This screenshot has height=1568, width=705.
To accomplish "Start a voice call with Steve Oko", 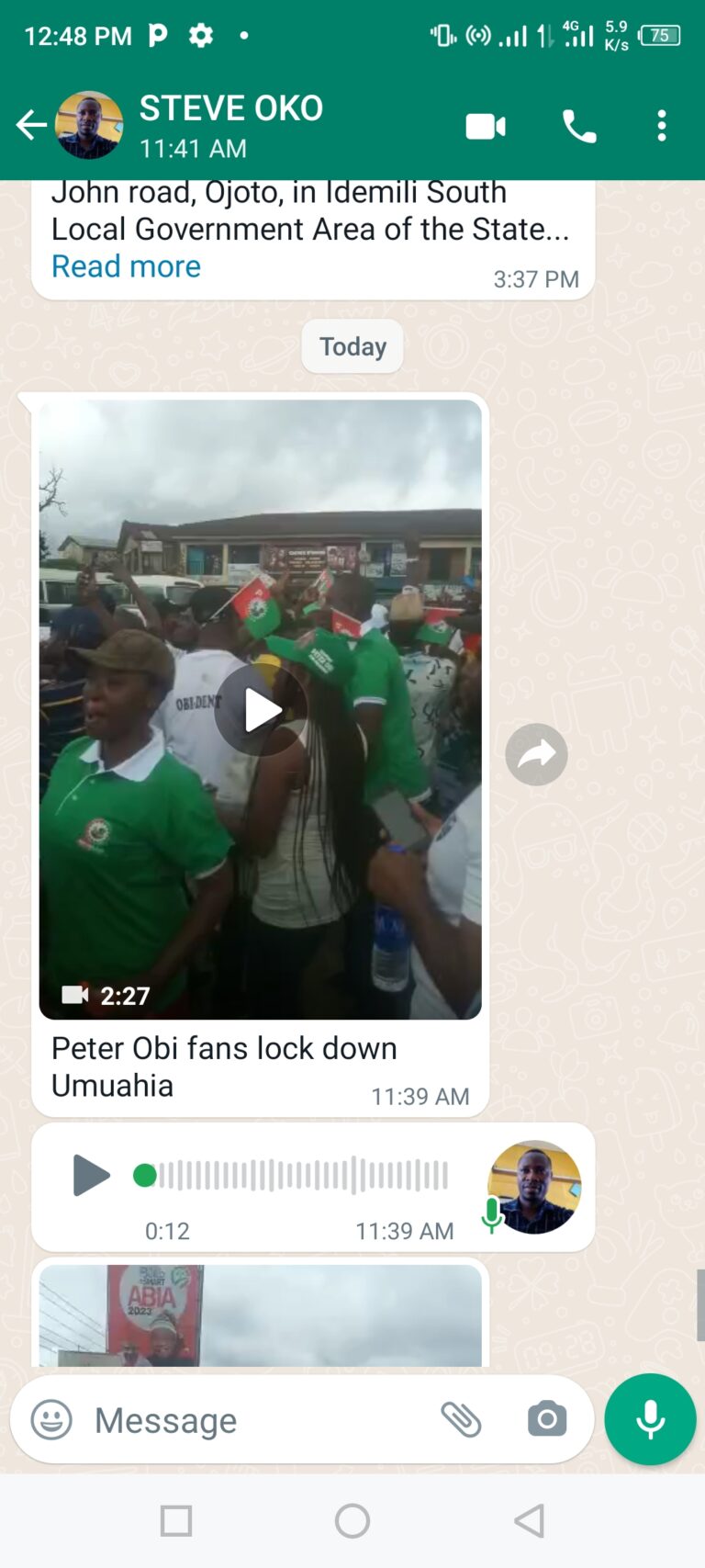I will (x=579, y=126).
